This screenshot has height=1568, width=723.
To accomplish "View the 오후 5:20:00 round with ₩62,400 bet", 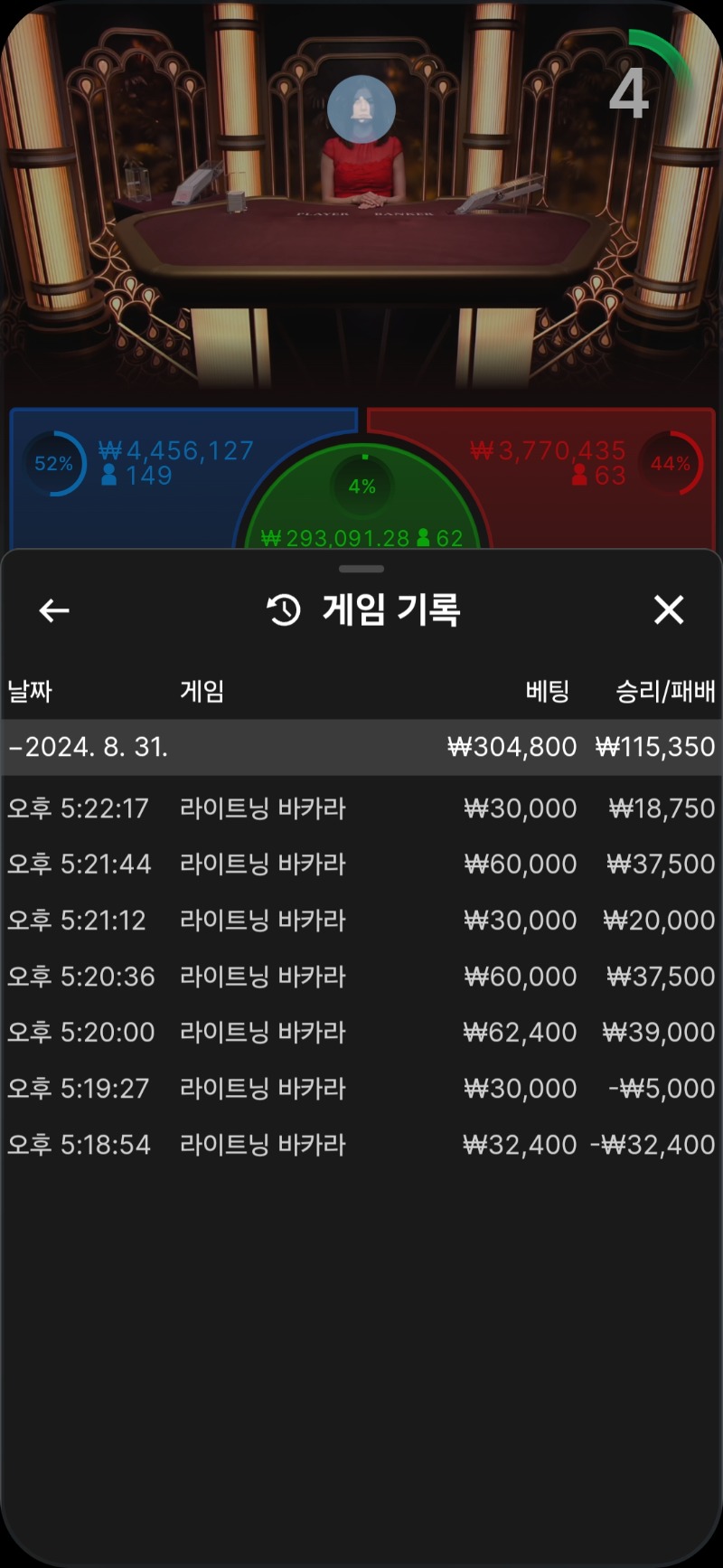I will [x=361, y=1032].
